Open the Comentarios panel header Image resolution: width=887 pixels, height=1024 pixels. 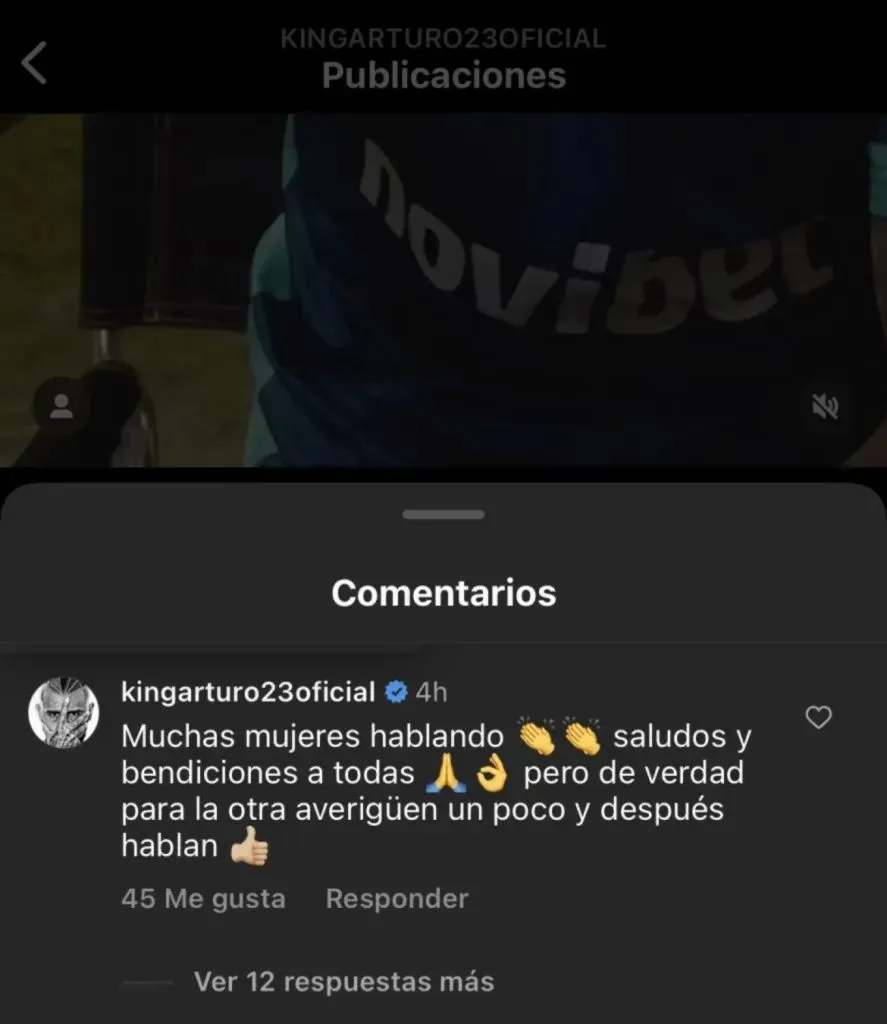pyautogui.click(x=443, y=592)
